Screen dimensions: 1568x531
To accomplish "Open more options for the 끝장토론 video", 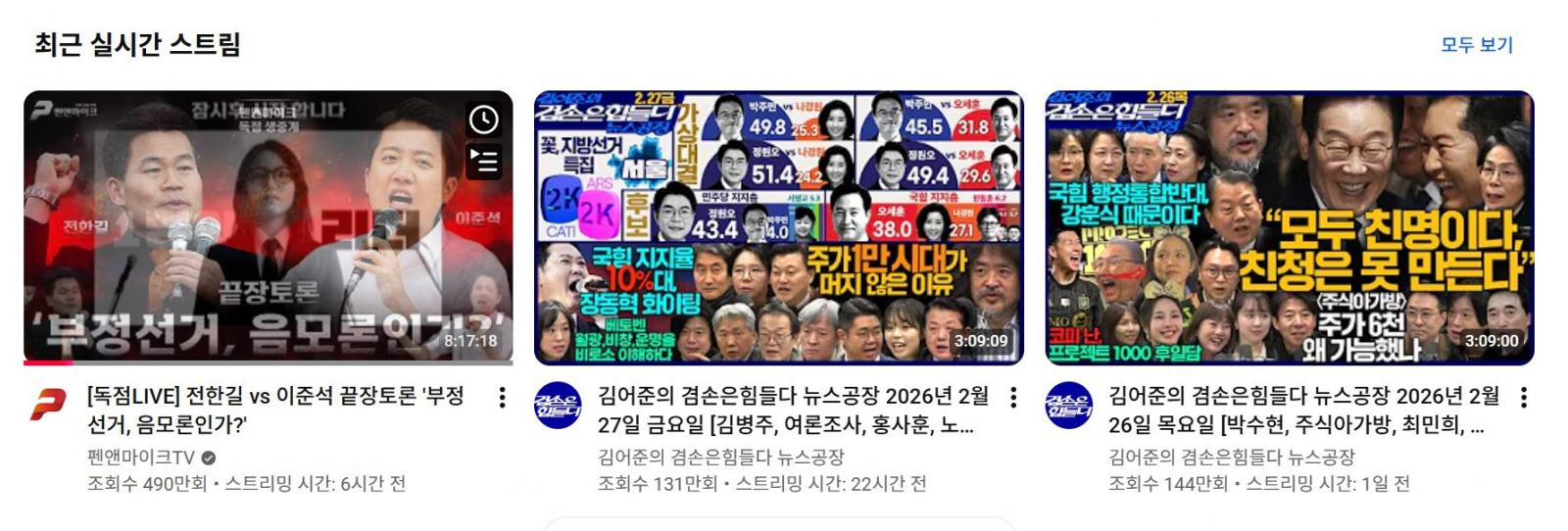I will (502, 397).
